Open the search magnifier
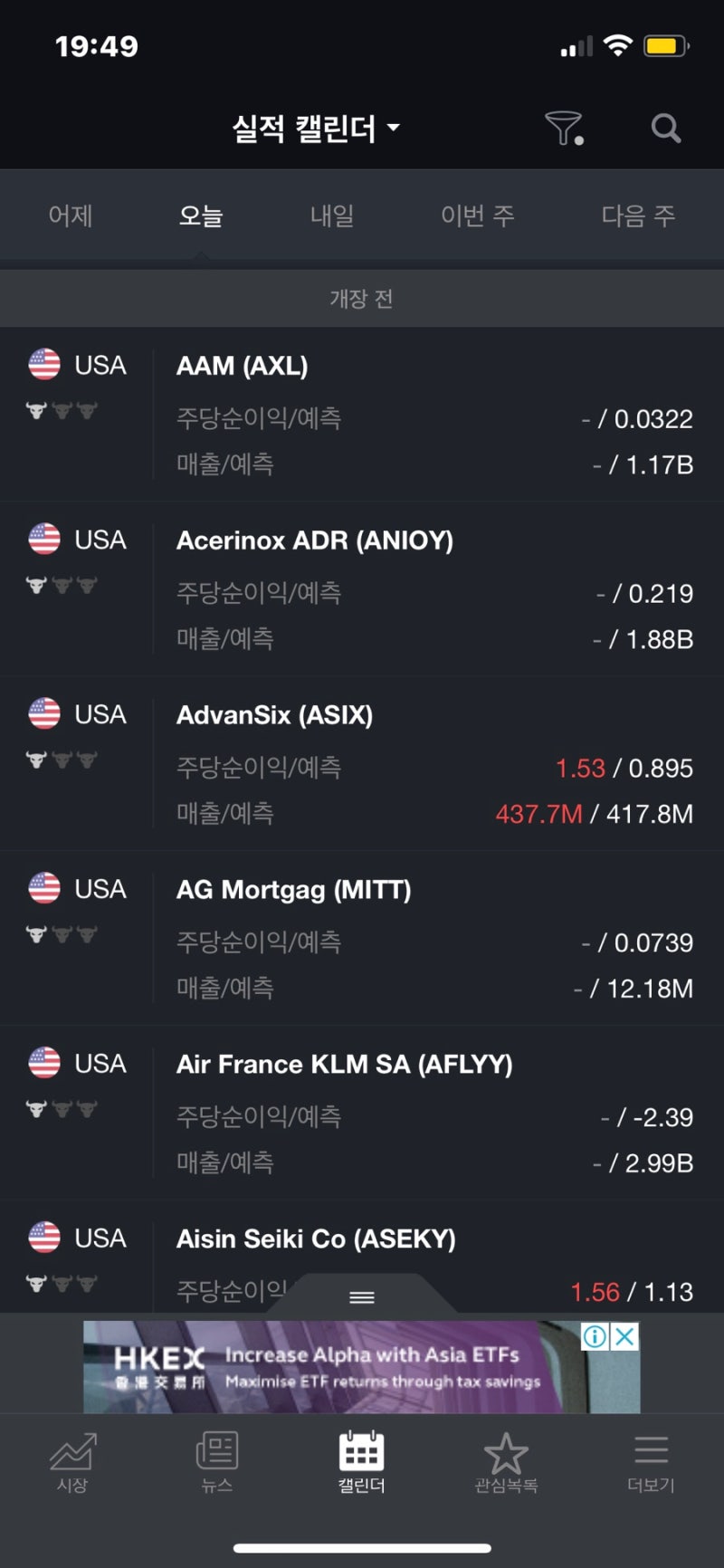This screenshot has width=724, height=1568. [665, 129]
